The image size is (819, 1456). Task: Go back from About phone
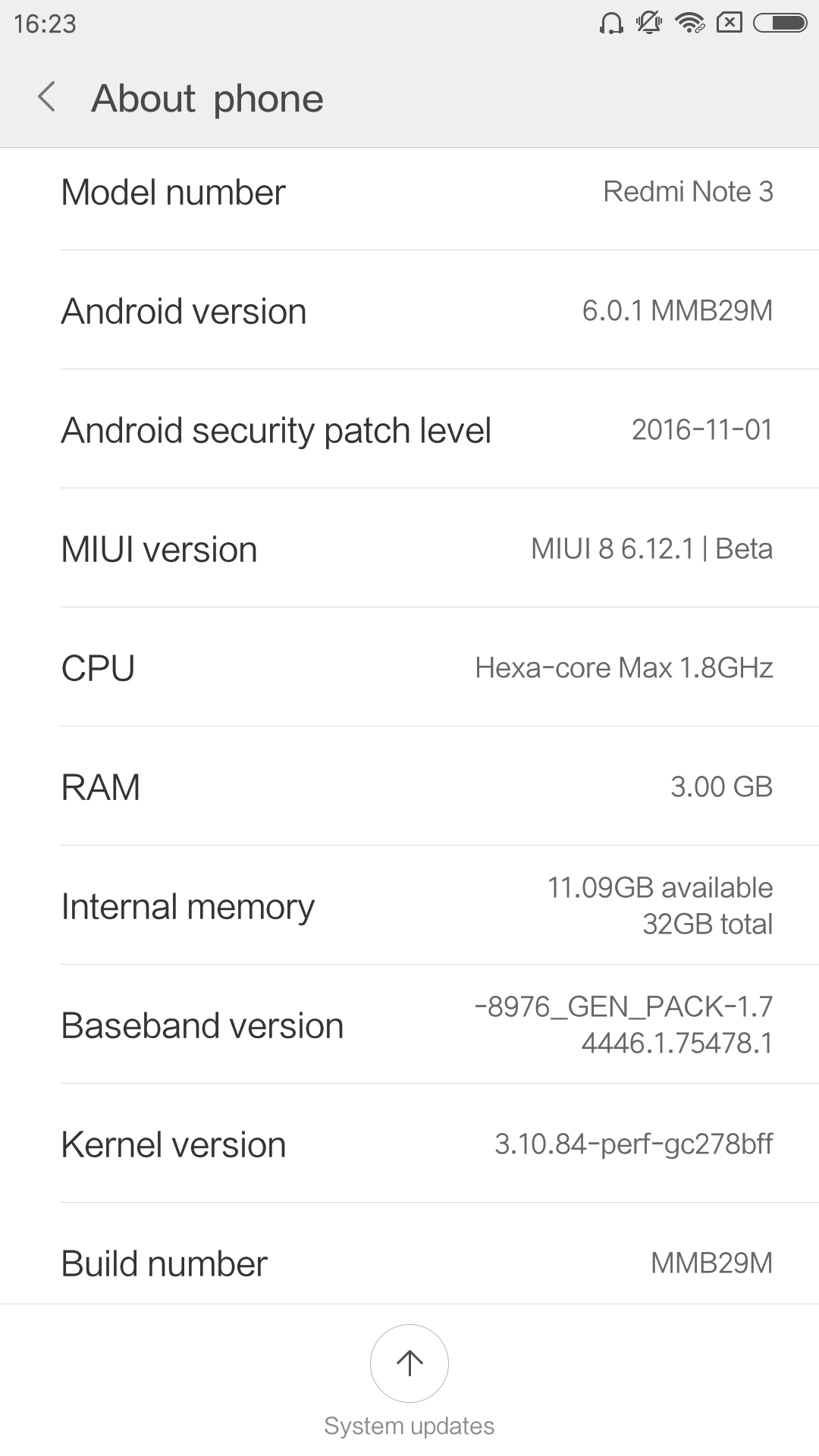click(x=47, y=98)
